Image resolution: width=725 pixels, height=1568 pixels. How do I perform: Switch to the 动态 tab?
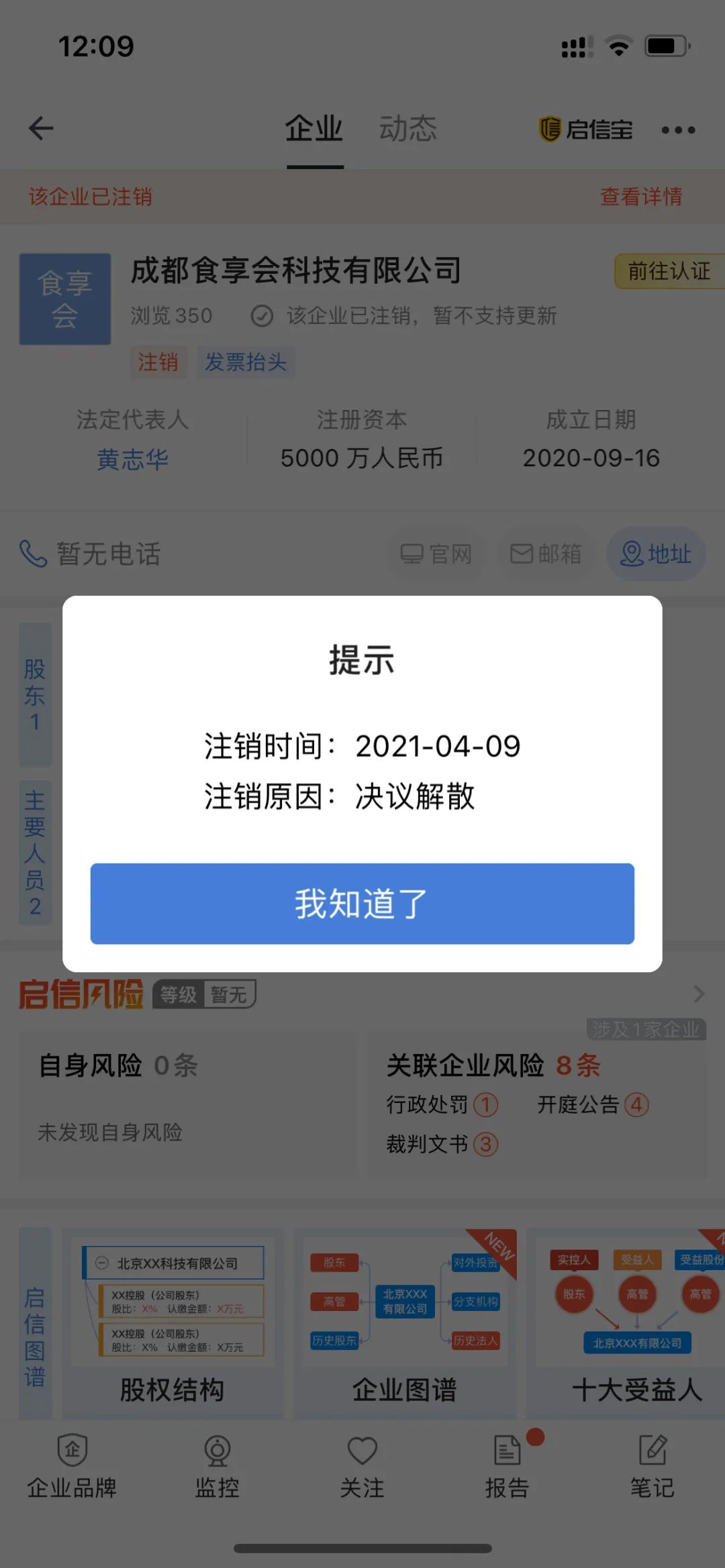tap(407, 129)
